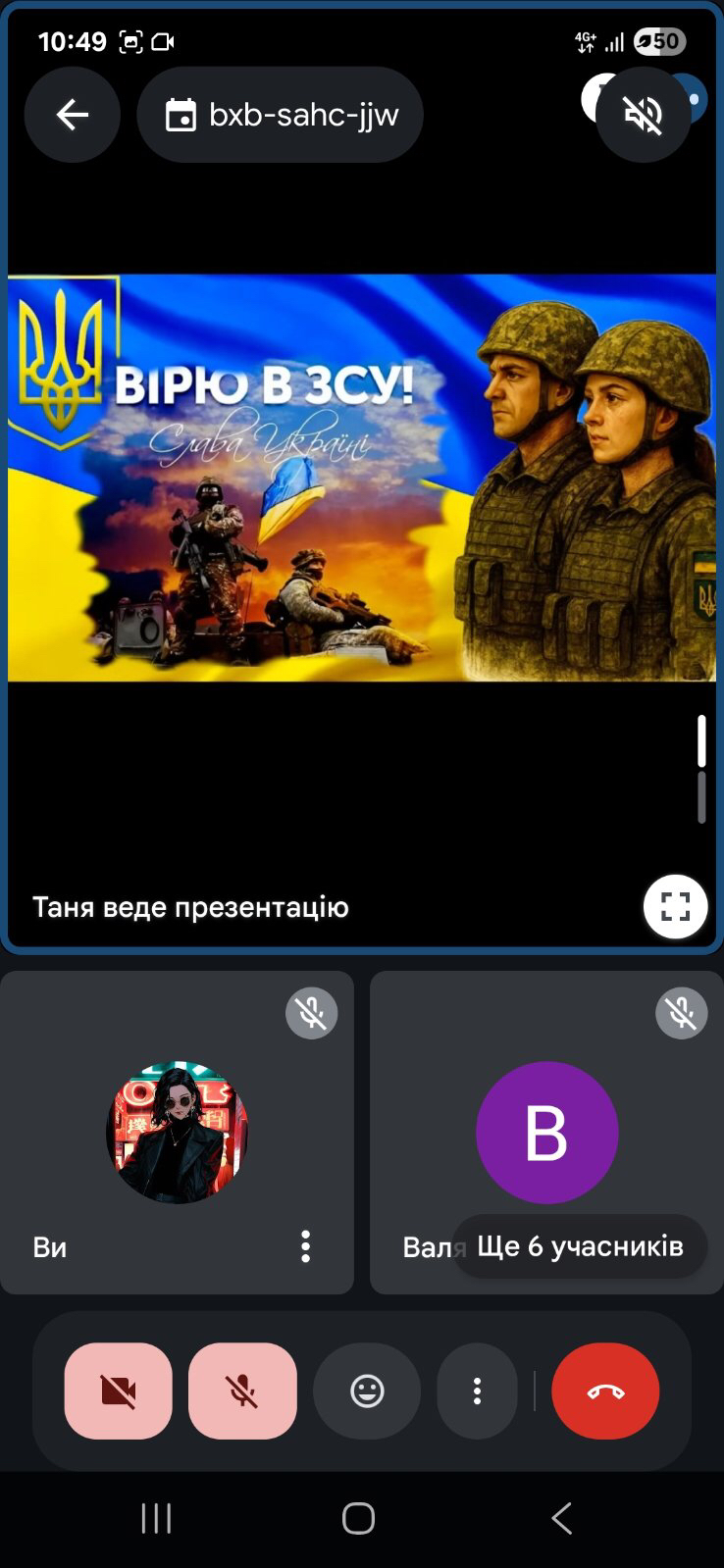The image size is (724, 1568).
Task: Open the recent apps view
Action: [157, 1518]
